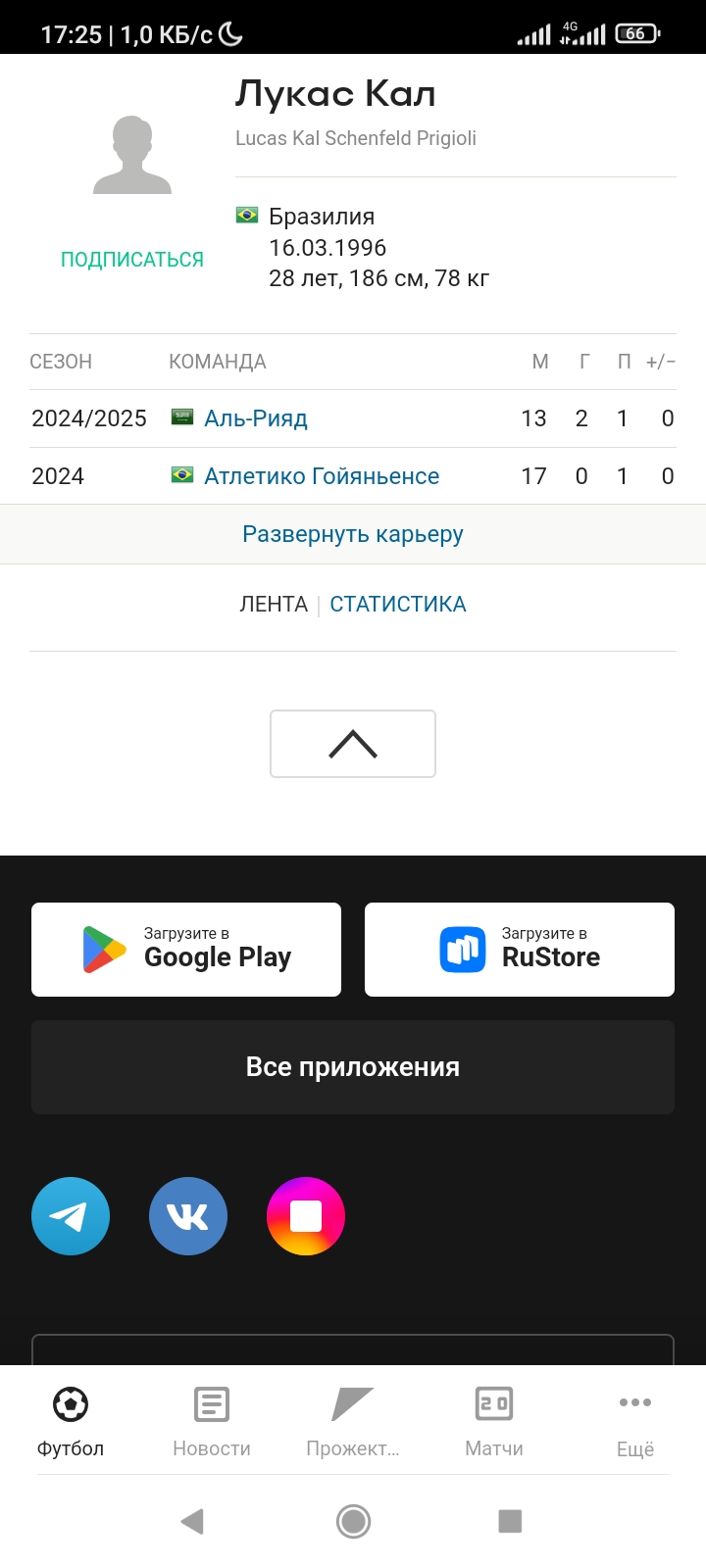Screen dimensions: 706x1568
Task: Switch to the СТАТИСТИКА tab
Action: click(x=398, y=604)
